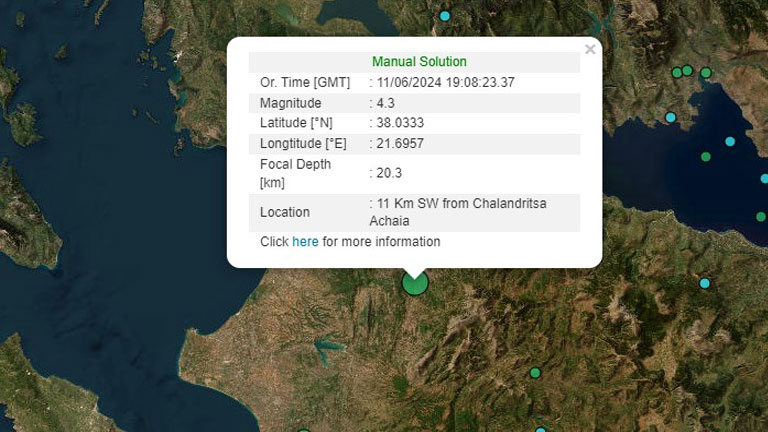Select the large green earthquake marker below the popup

[415, 284]
